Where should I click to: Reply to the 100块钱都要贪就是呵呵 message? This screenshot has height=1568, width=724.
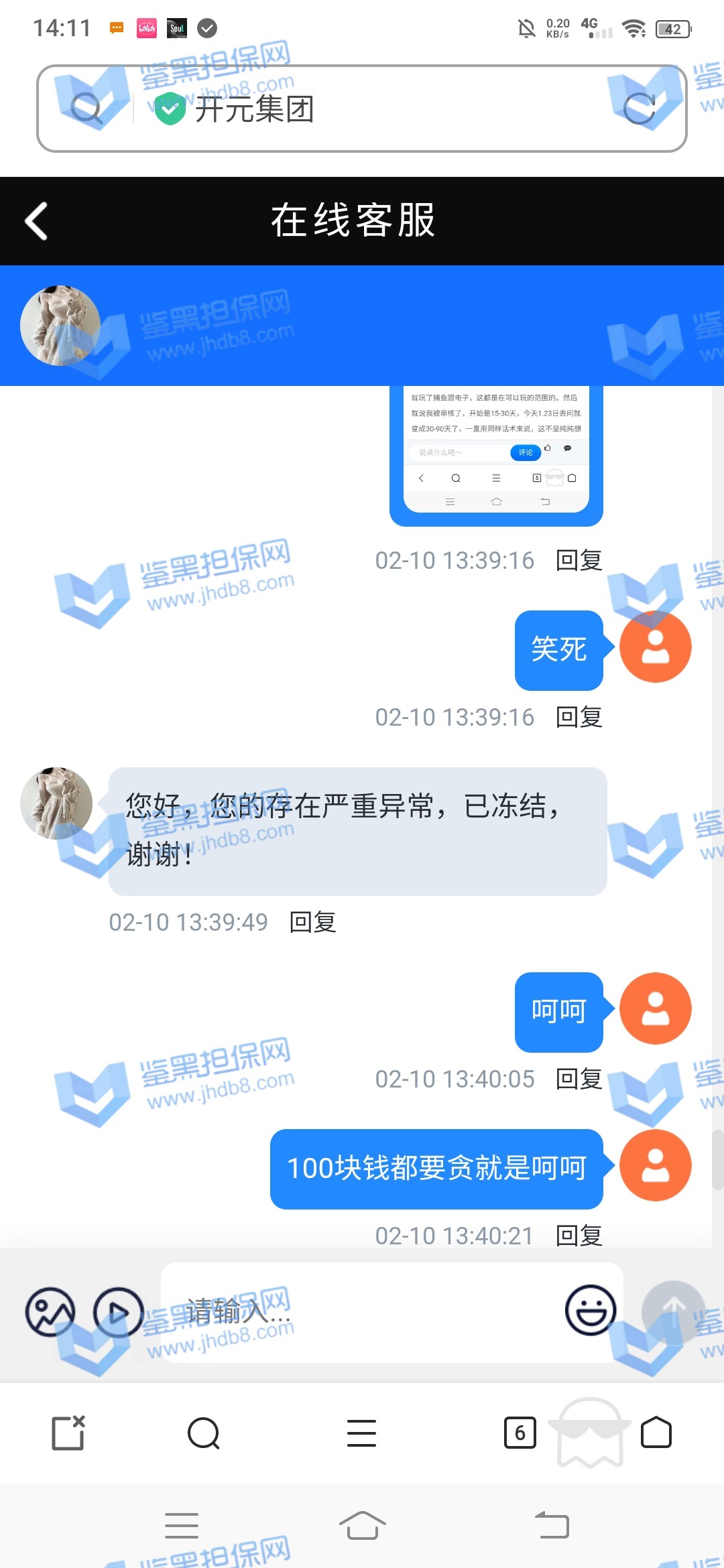[579, 1236]
